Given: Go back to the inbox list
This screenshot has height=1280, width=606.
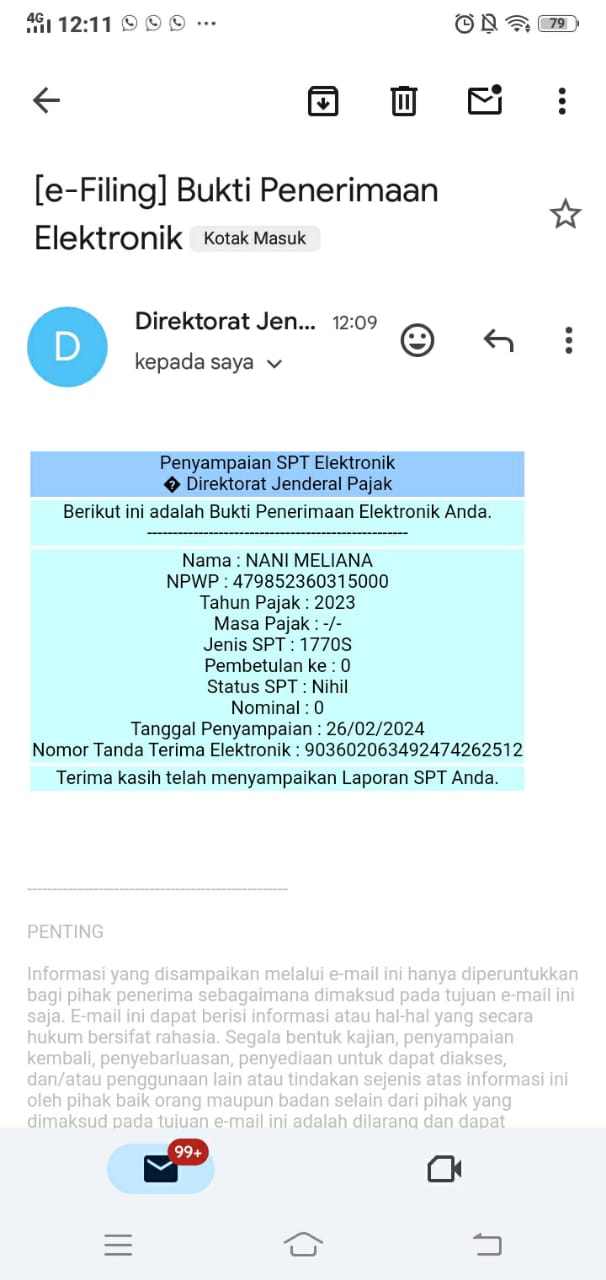Looking at the screenshot, I should (x=46, y=100).
